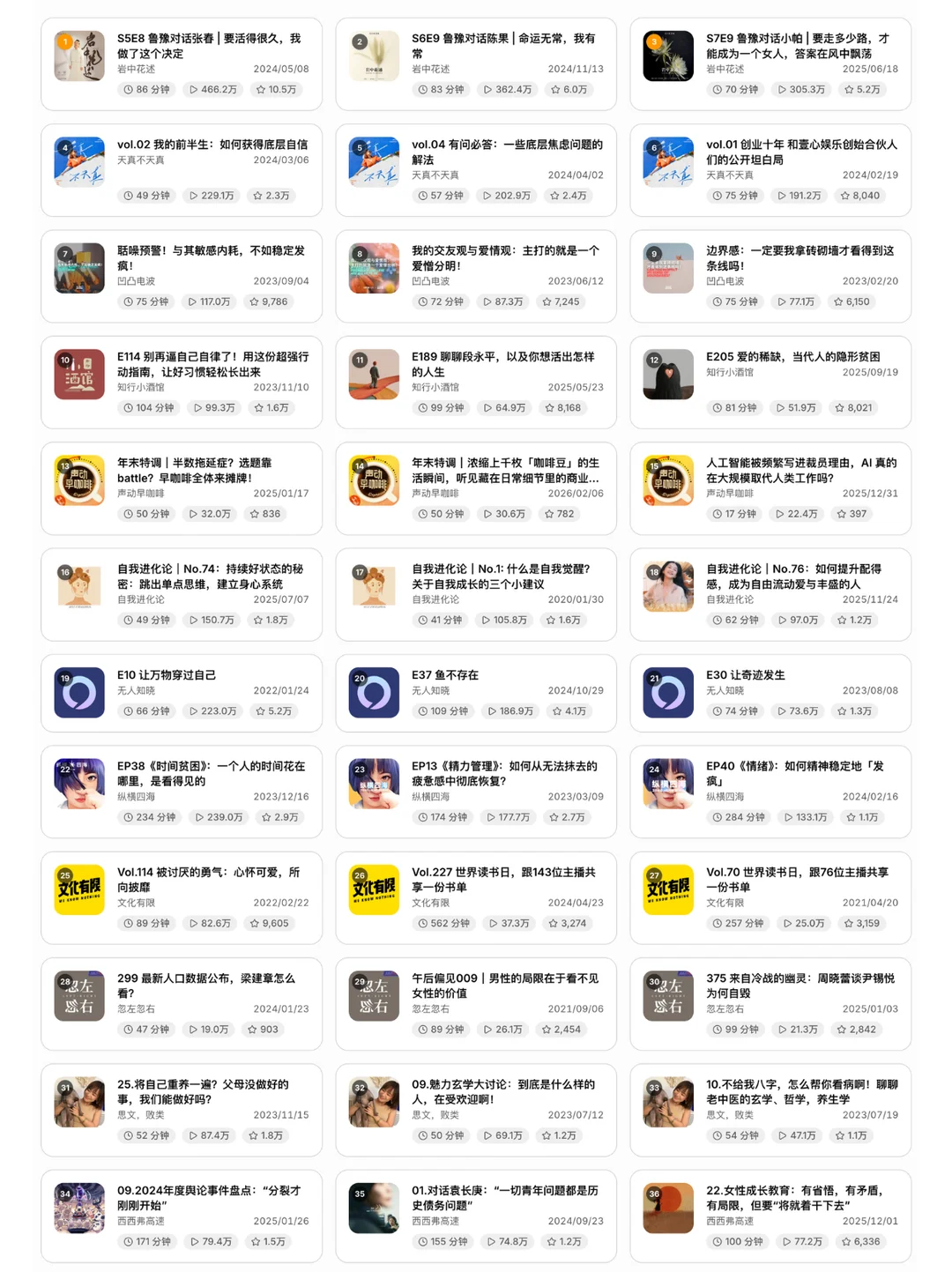Open E205 爱的稀缺 episode title
This screenshot has height=1272, width=952.
pos(793,354)
